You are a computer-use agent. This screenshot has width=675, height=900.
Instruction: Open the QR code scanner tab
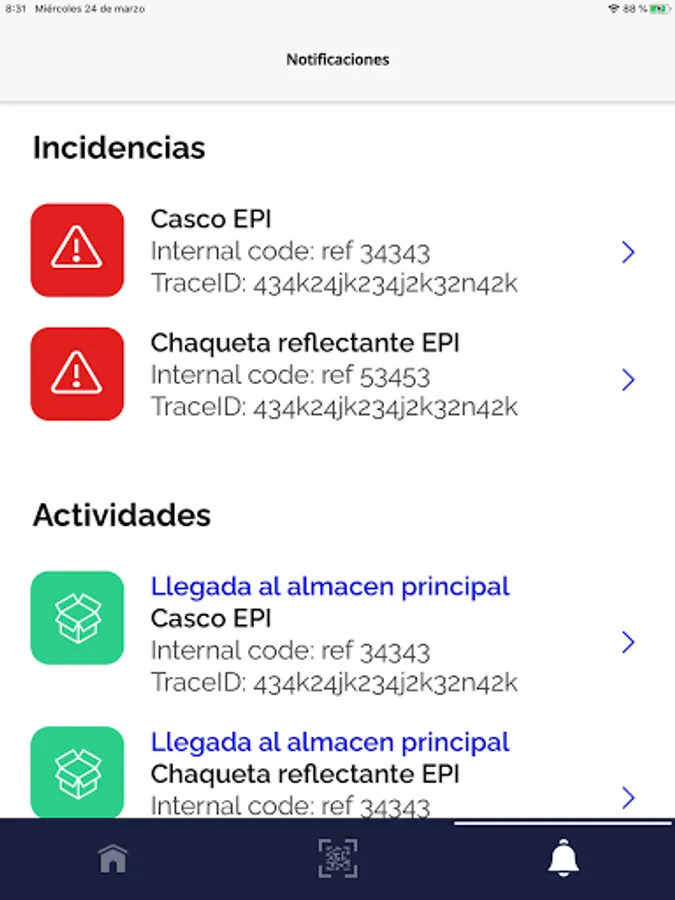coord(338,859)
